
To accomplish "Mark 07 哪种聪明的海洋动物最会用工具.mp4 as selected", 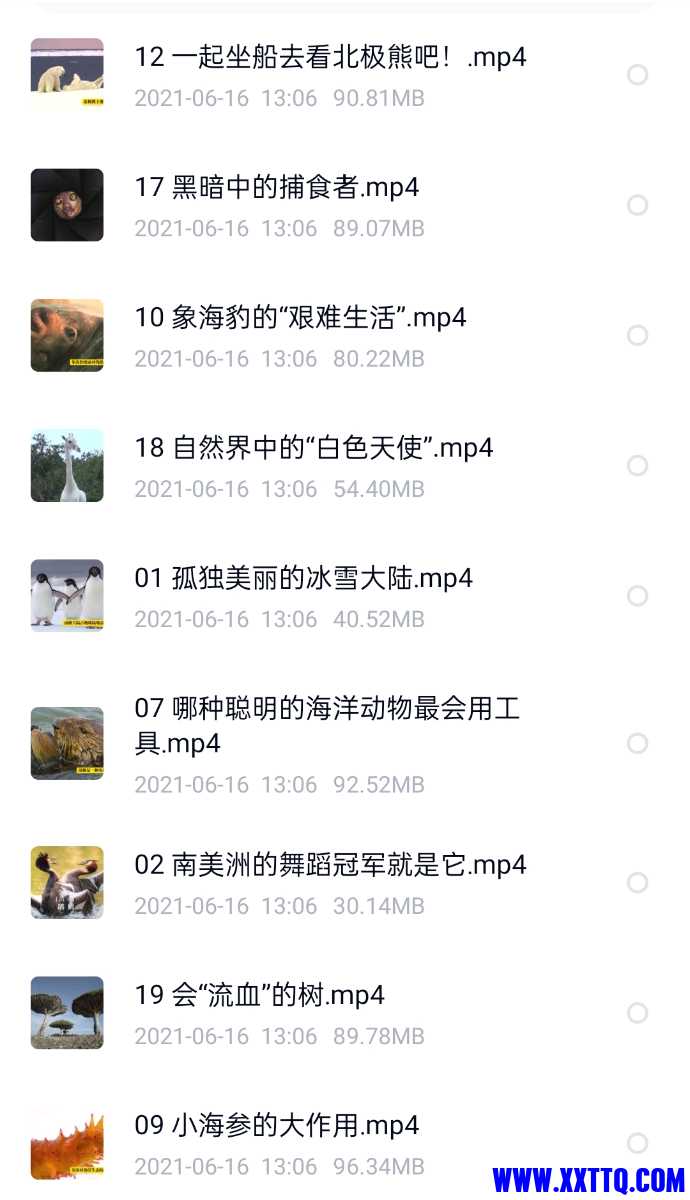I will pos(637,743).
